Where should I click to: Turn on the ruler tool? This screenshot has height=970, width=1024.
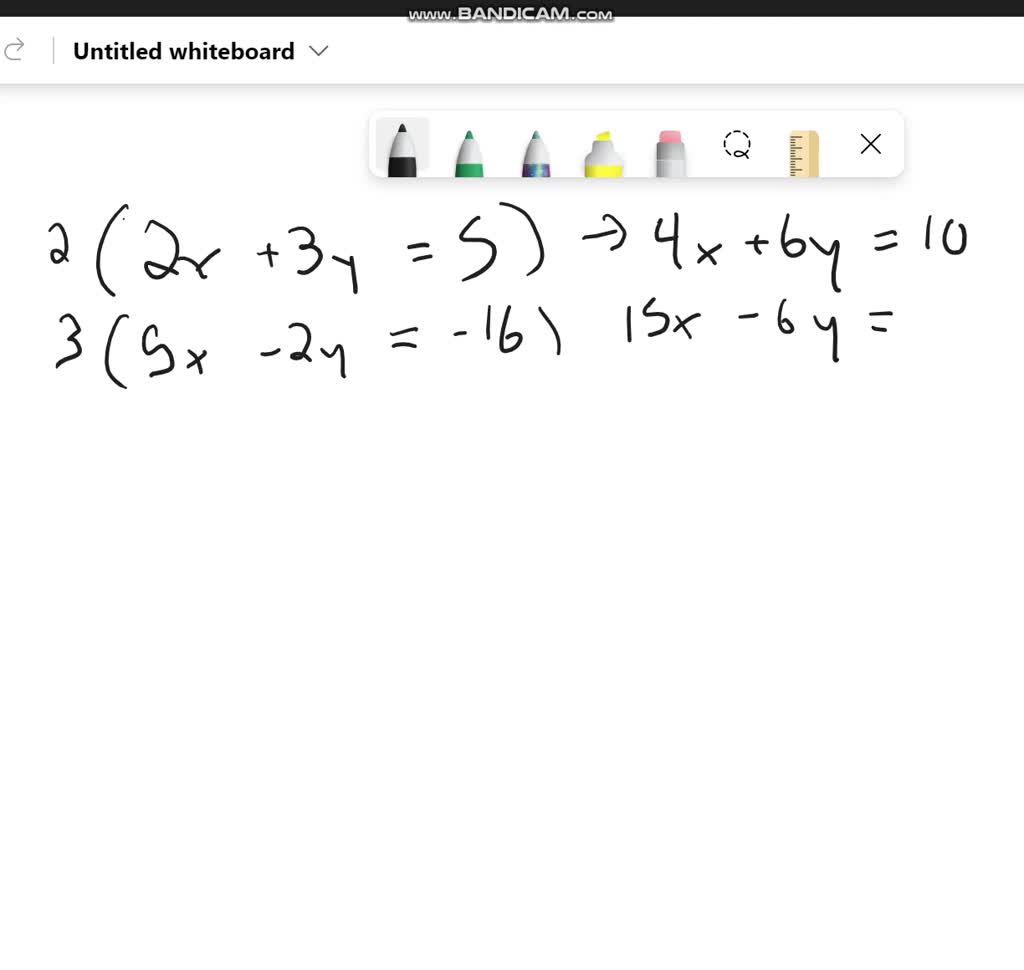[804, 153]
